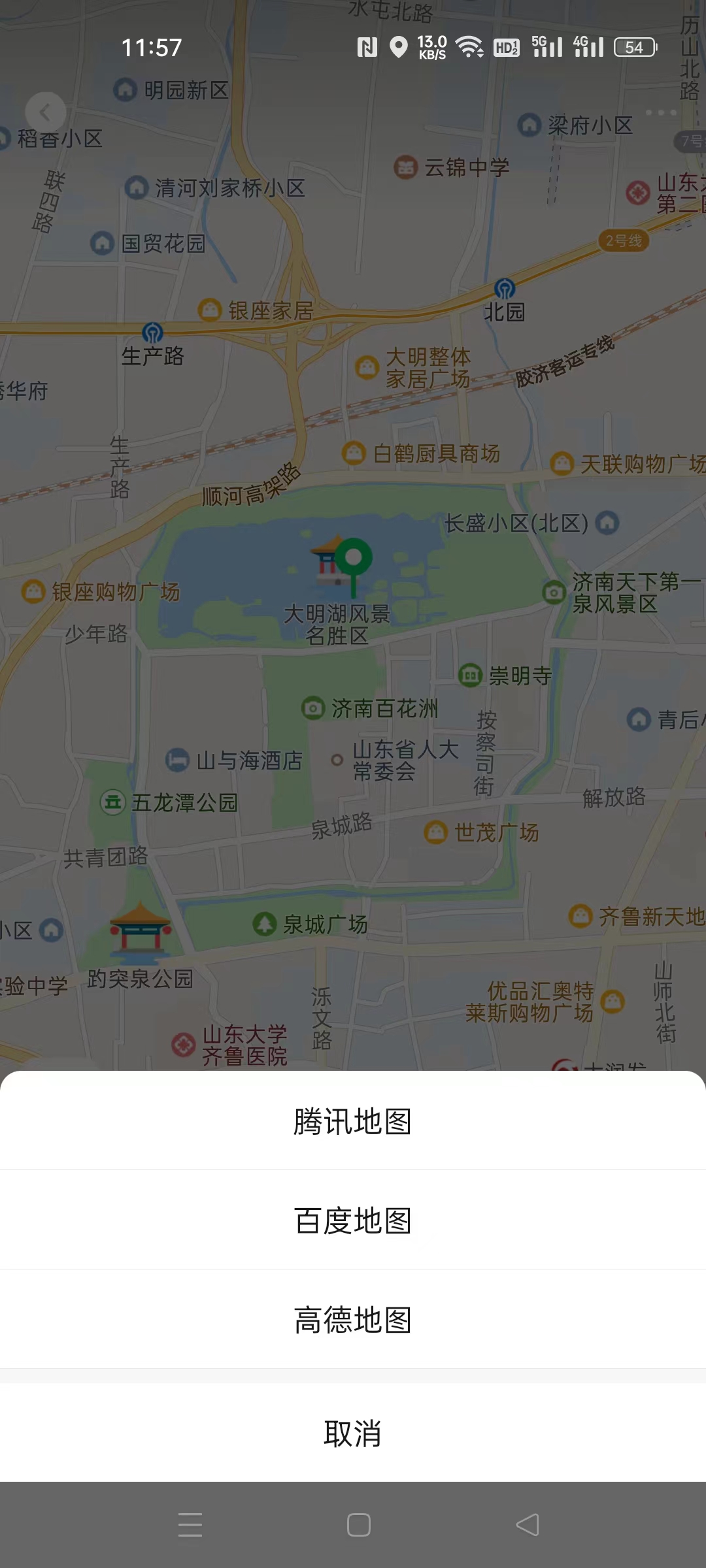Dismiss the sheet with 取消
Image resolution: width=706 pixels, height=1568 pixels.
coord(352,1433)
